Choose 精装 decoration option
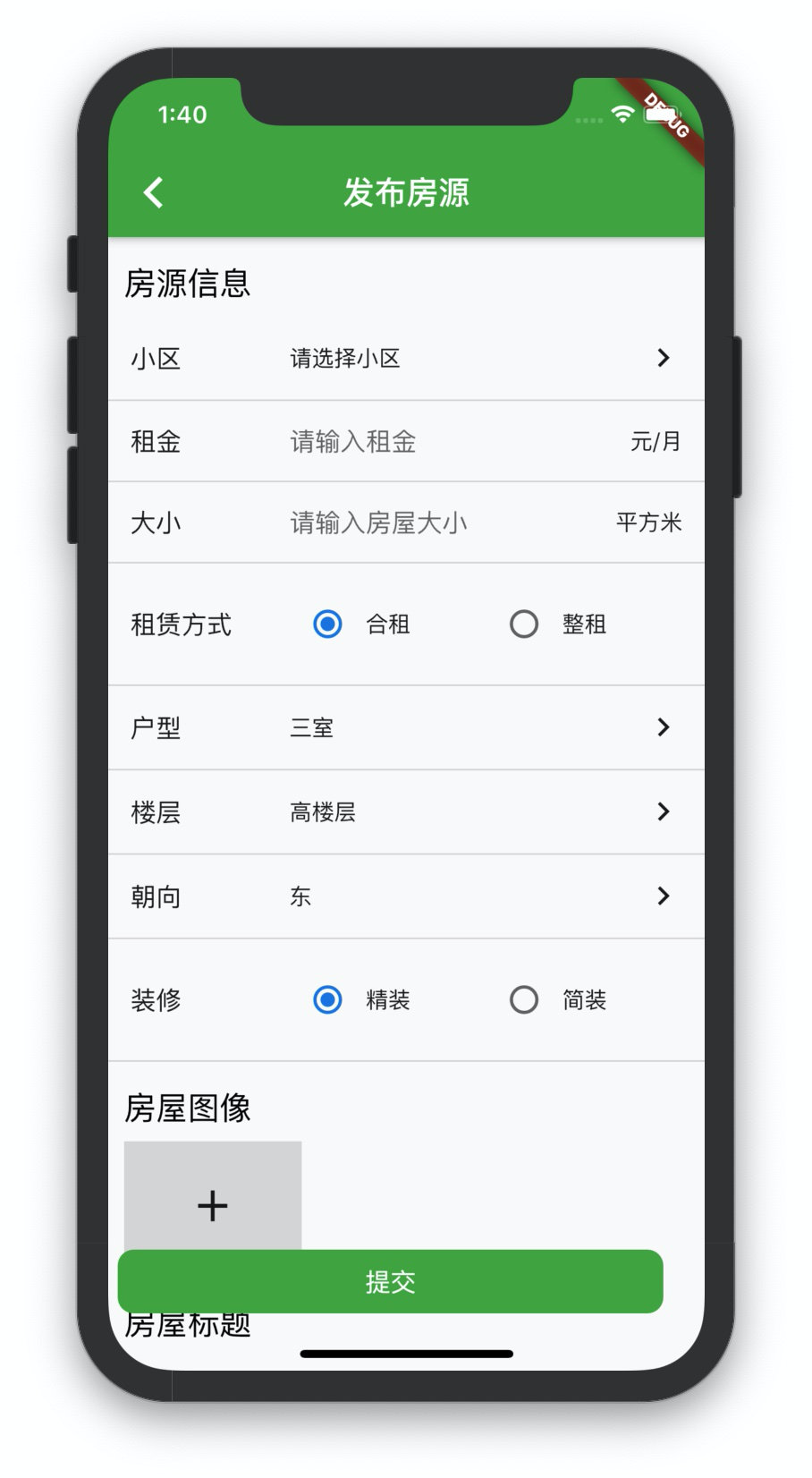Screen dimensions: 812x1478 pos(328,999)
